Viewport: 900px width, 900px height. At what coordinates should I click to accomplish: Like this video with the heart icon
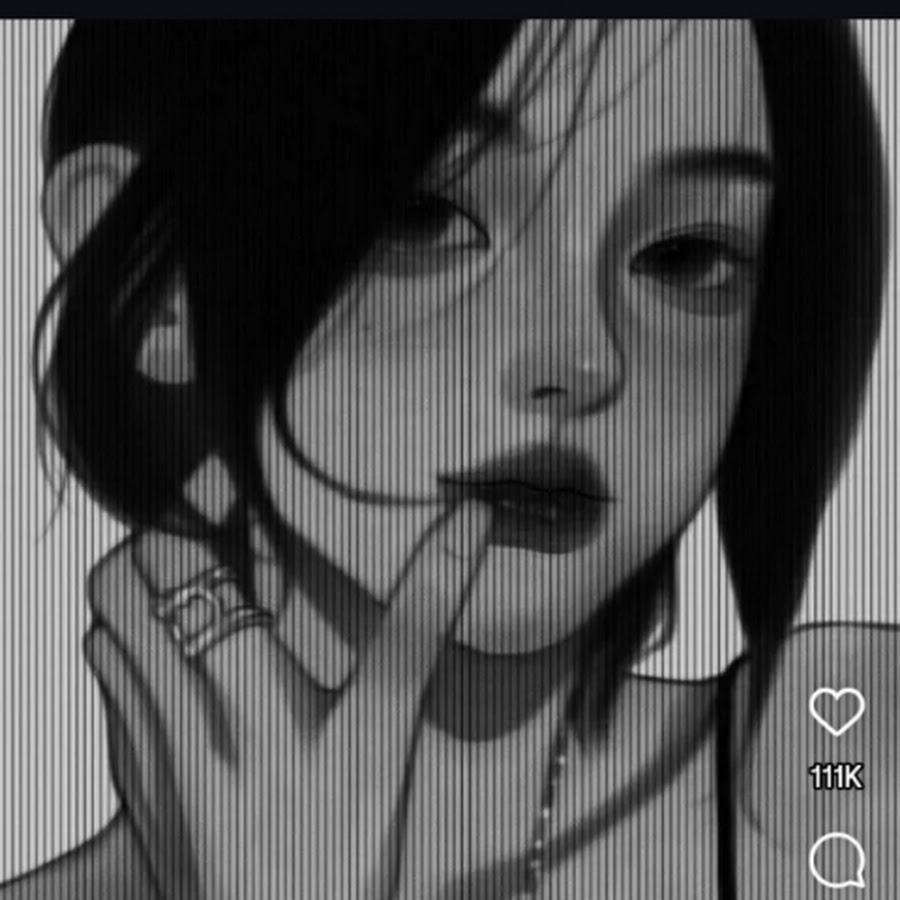pos(836,712)
